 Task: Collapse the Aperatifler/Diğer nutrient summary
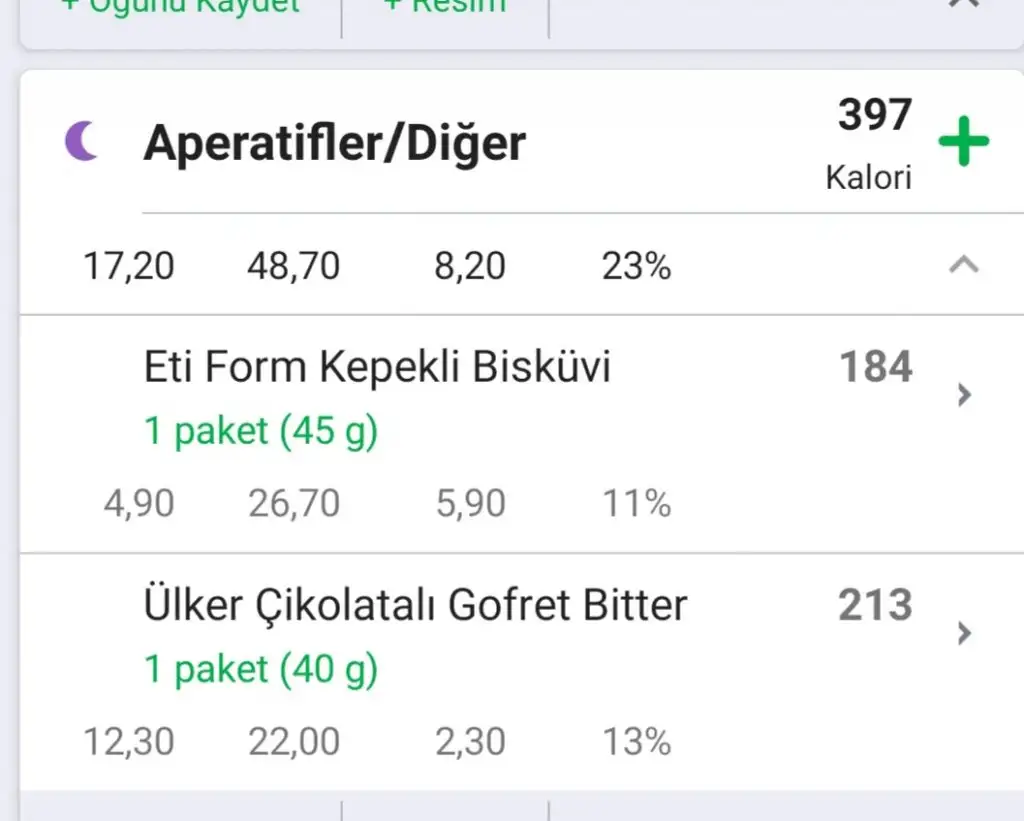(962, 266)
